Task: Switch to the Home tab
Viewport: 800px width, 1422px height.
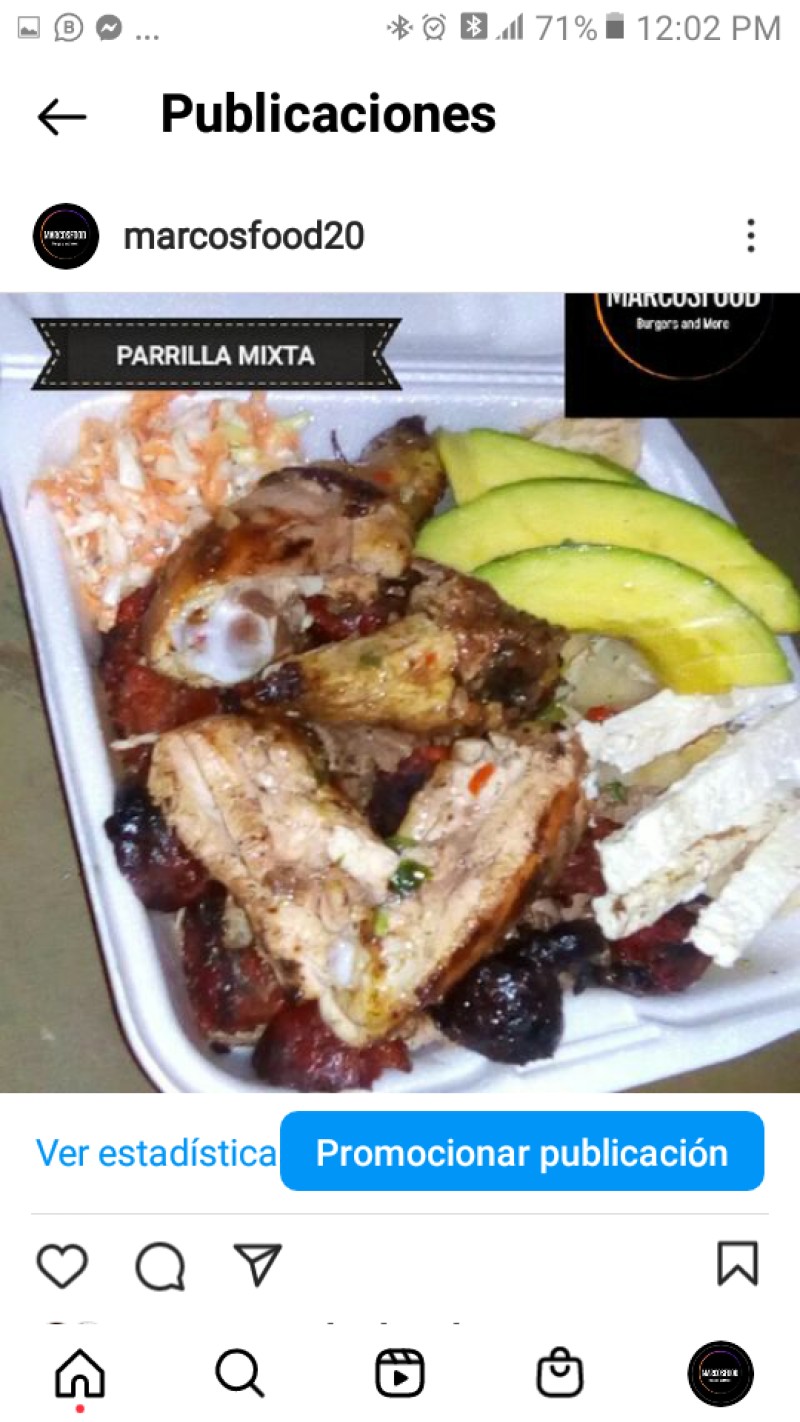Action: tap(80, 1374)
